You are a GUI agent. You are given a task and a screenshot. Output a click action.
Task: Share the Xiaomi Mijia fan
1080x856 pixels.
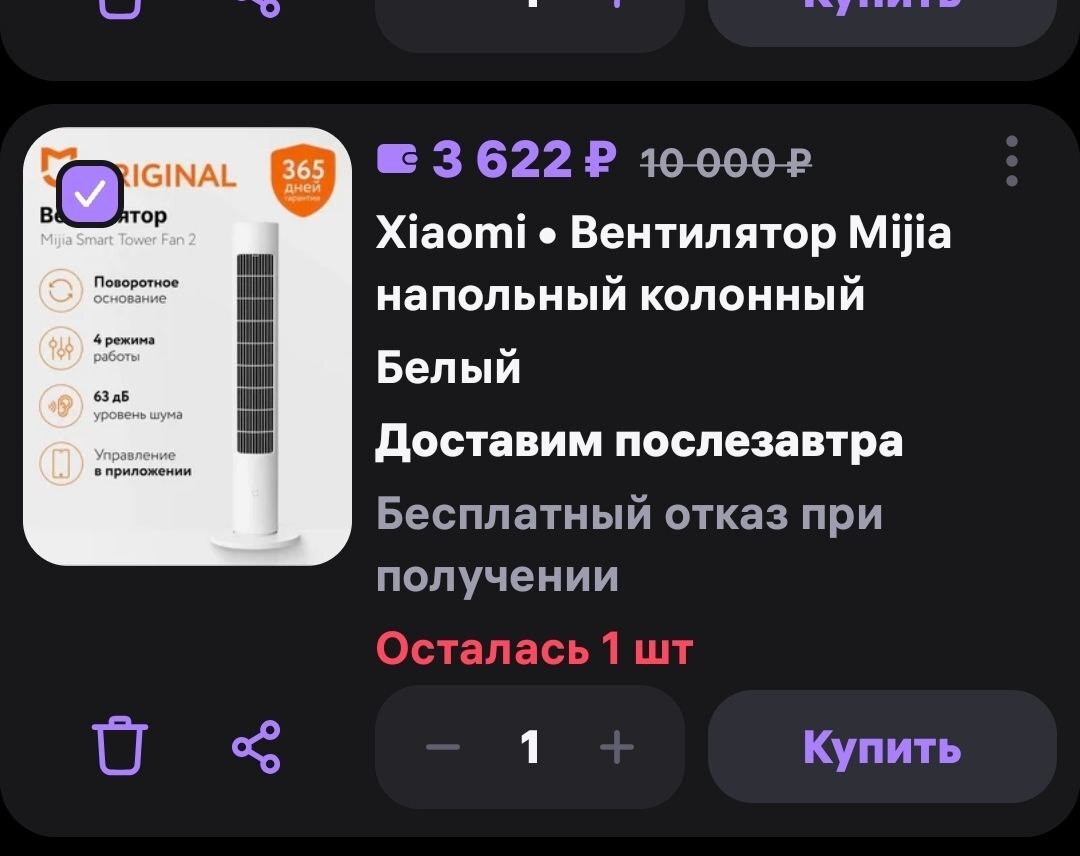tap(257, 746)
